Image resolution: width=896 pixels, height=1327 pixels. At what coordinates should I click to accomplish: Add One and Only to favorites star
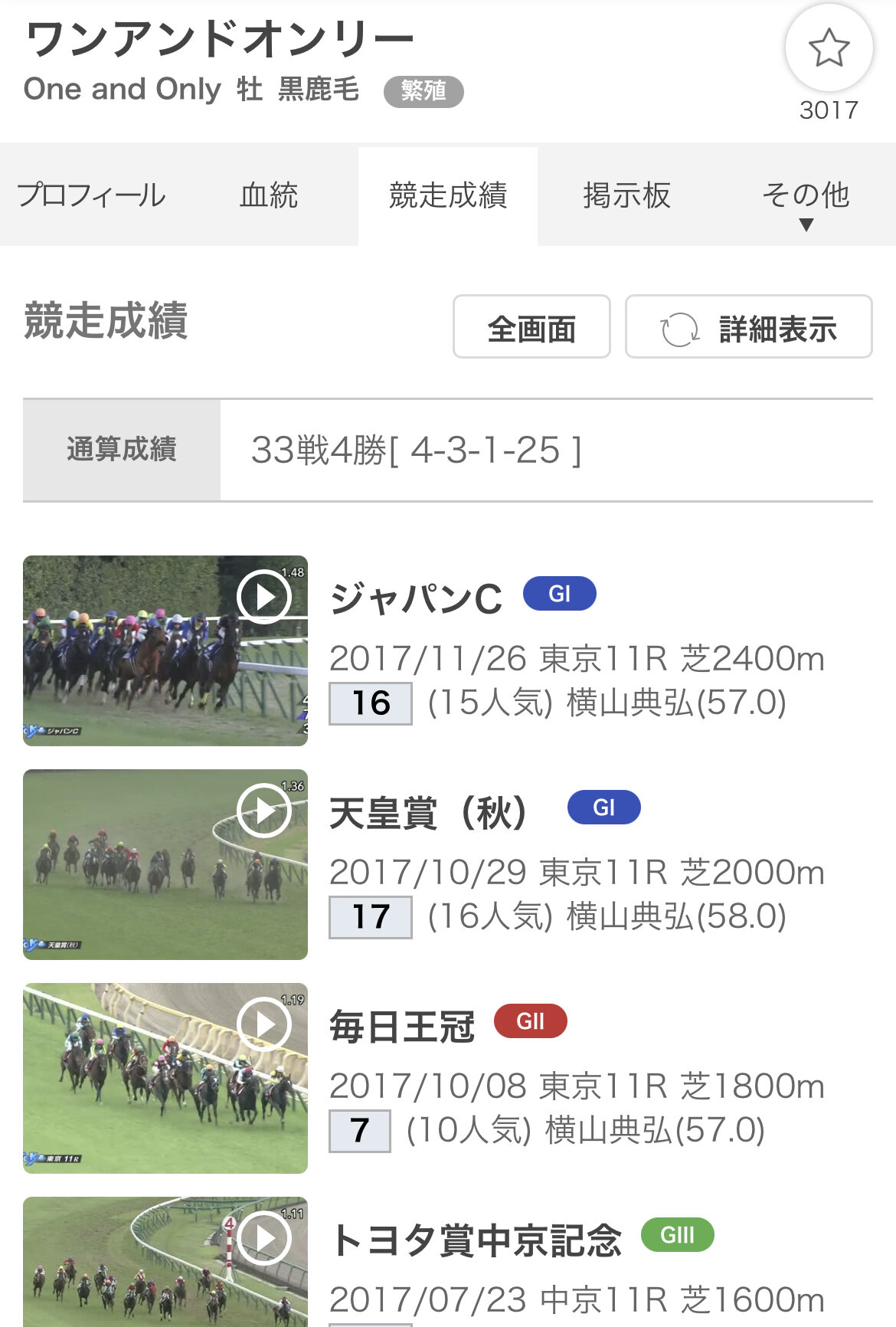pyautogui.click(x=829, y=48)
